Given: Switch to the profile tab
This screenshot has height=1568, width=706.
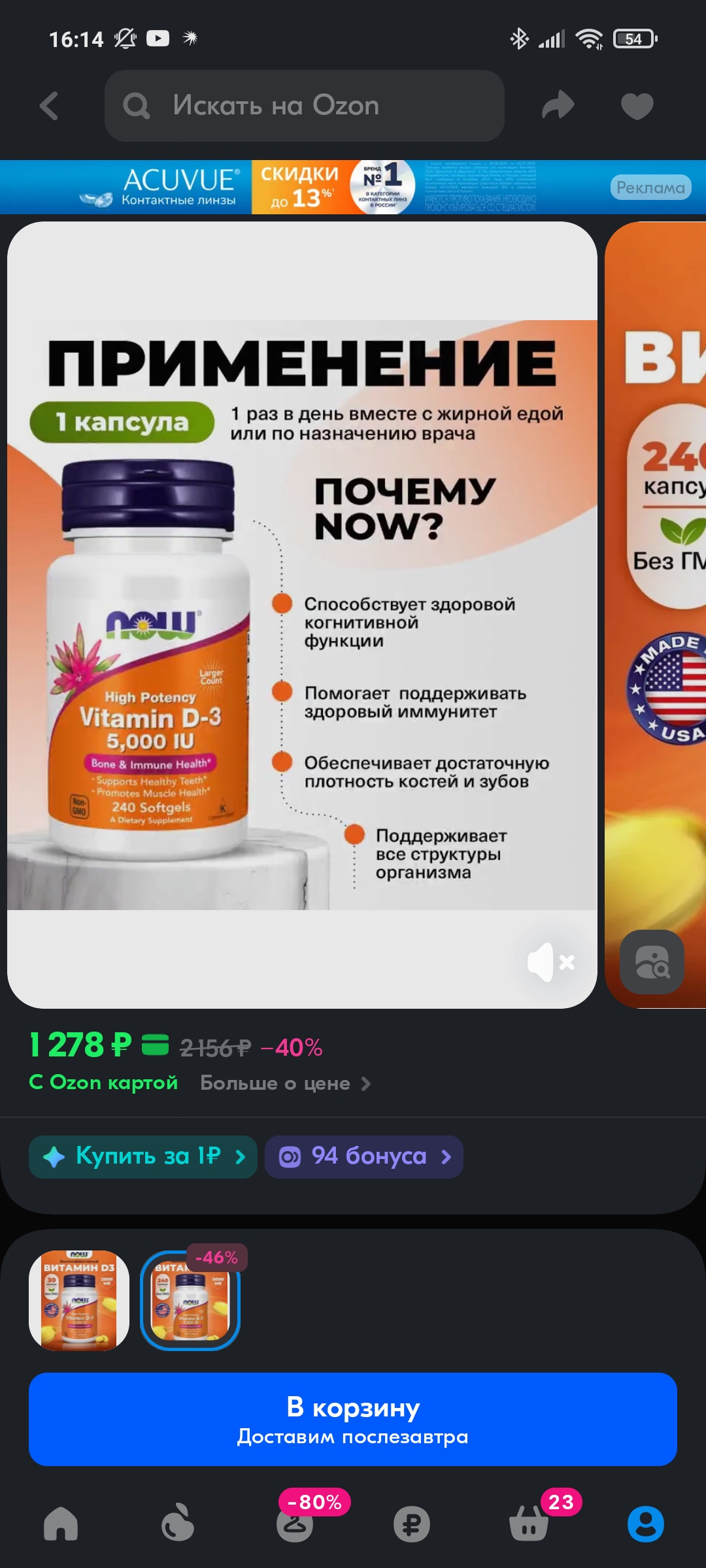Looking at the screenshot, I should coord(646,1524).
